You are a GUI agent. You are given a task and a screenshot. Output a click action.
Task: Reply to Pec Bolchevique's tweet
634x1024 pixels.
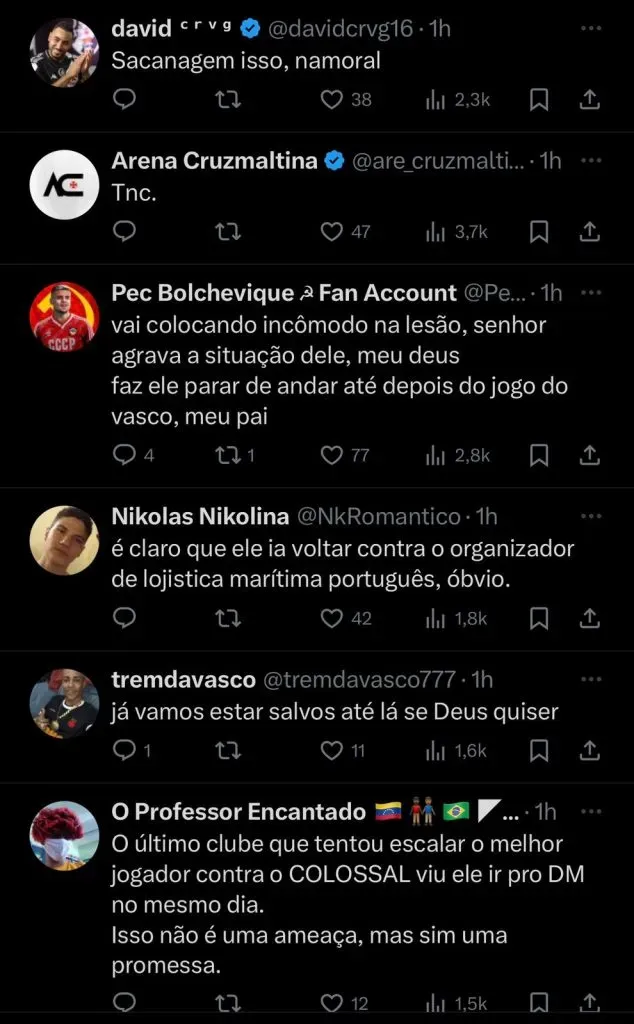pos(124,455)
